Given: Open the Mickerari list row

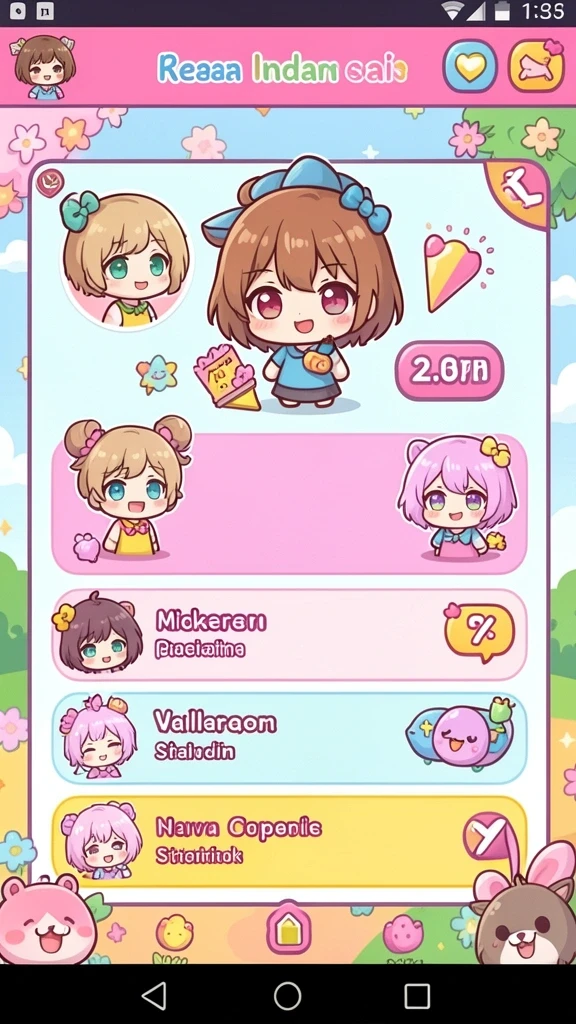Looking at the screenshot, I should pyautogui.click(x=289, y=635).
